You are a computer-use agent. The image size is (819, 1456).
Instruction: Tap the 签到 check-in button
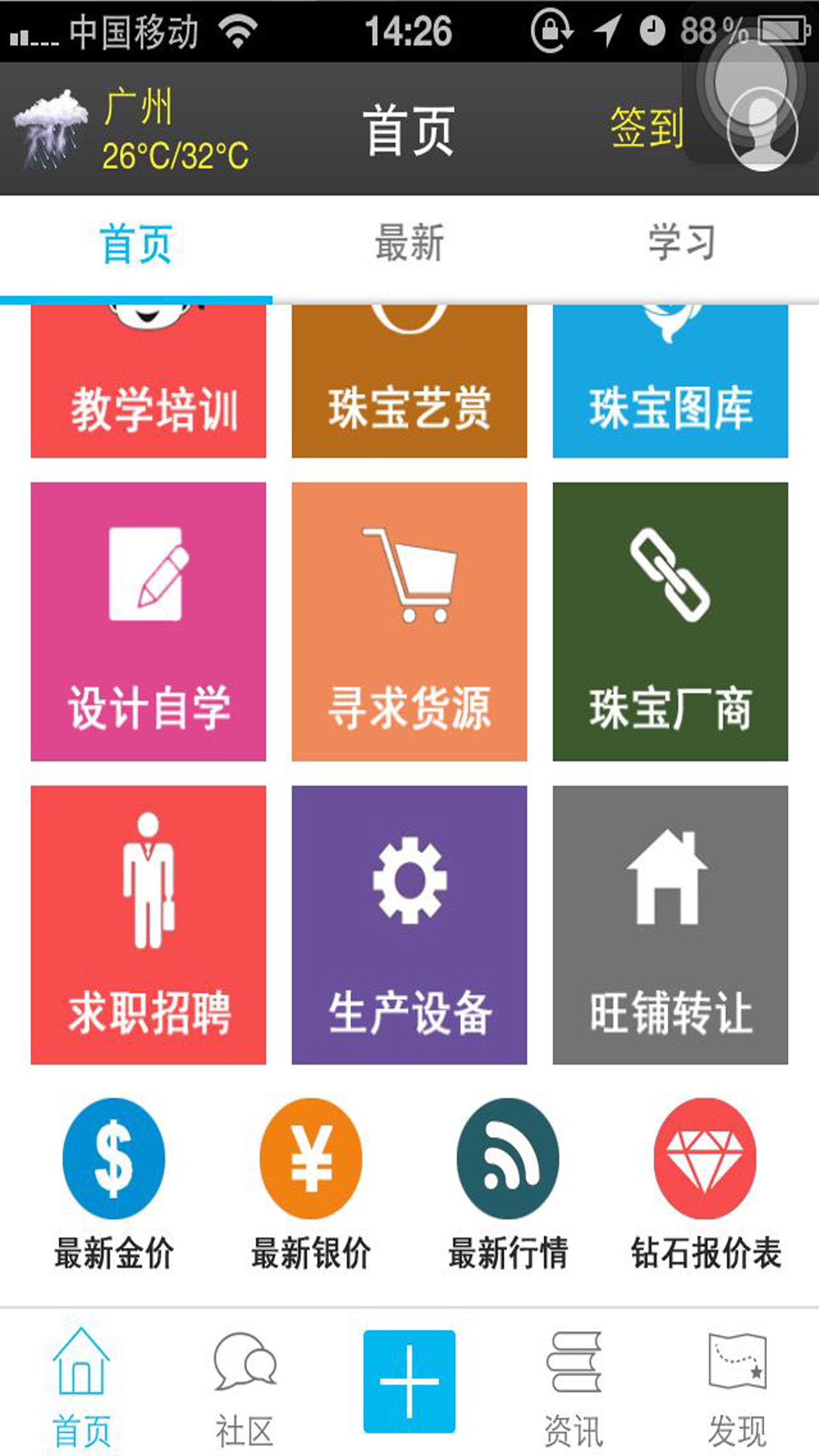[646, 127]
